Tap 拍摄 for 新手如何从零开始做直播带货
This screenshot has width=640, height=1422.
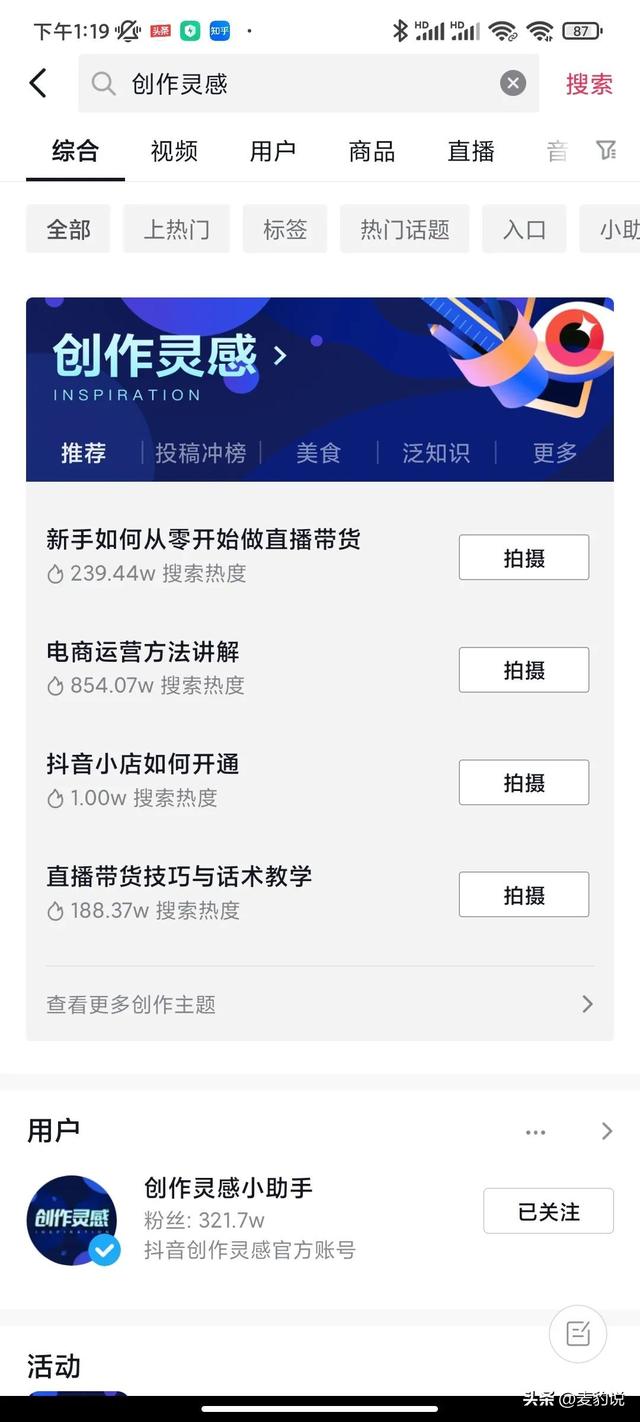(523, 558)
